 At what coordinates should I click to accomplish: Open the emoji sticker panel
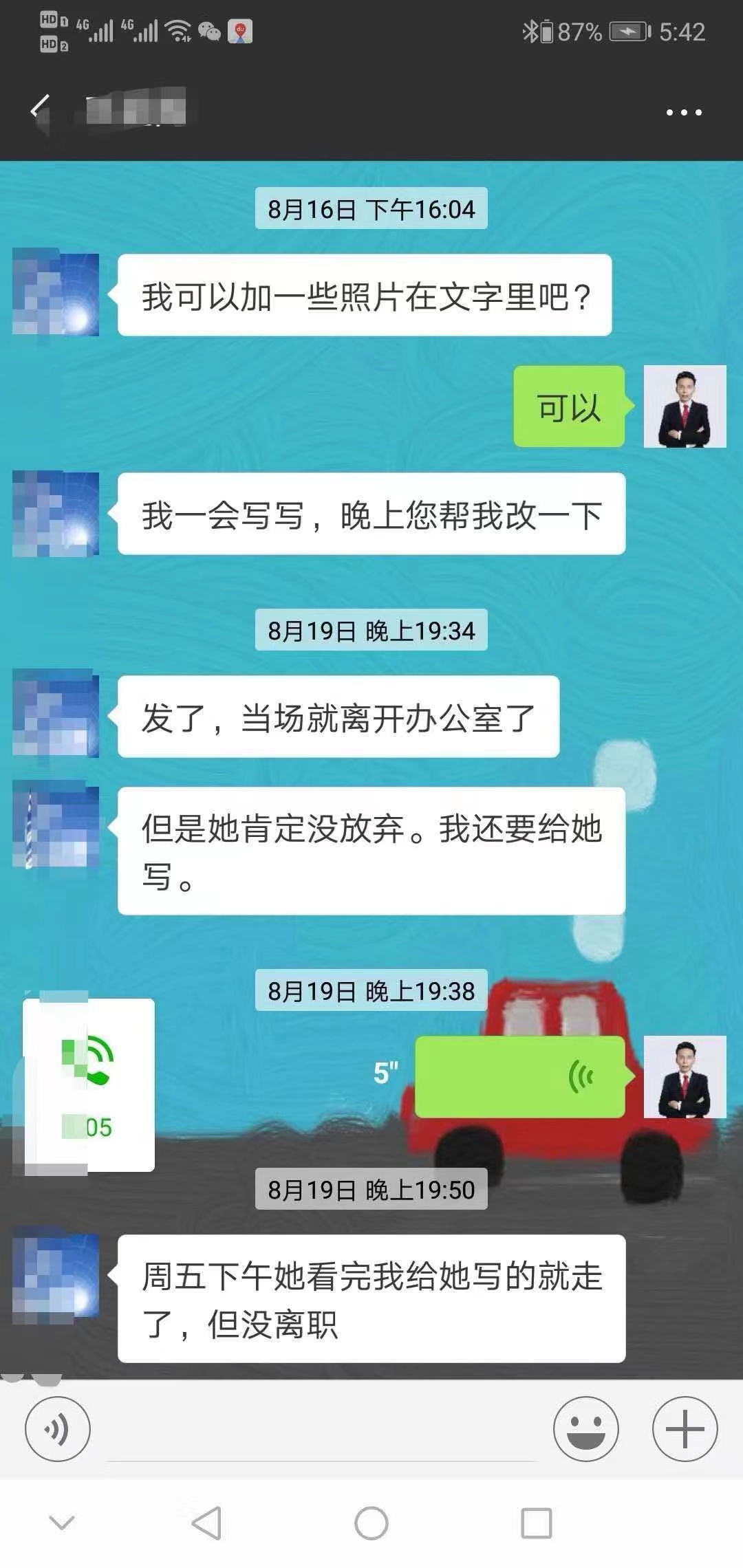585,1428
